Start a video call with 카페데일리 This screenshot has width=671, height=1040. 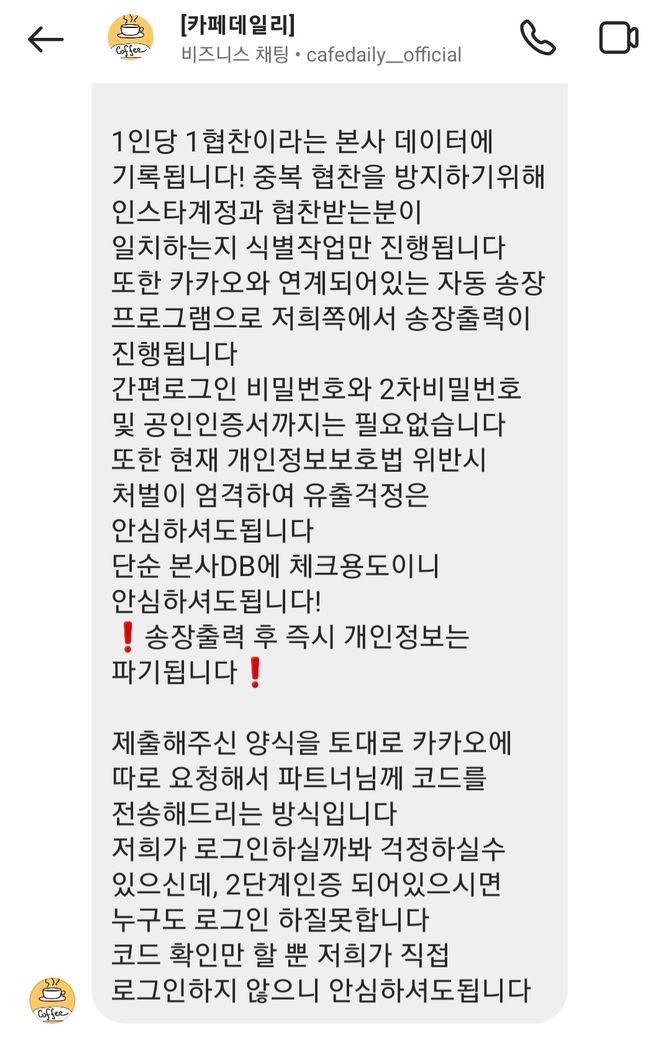click(x=618, y=38)
